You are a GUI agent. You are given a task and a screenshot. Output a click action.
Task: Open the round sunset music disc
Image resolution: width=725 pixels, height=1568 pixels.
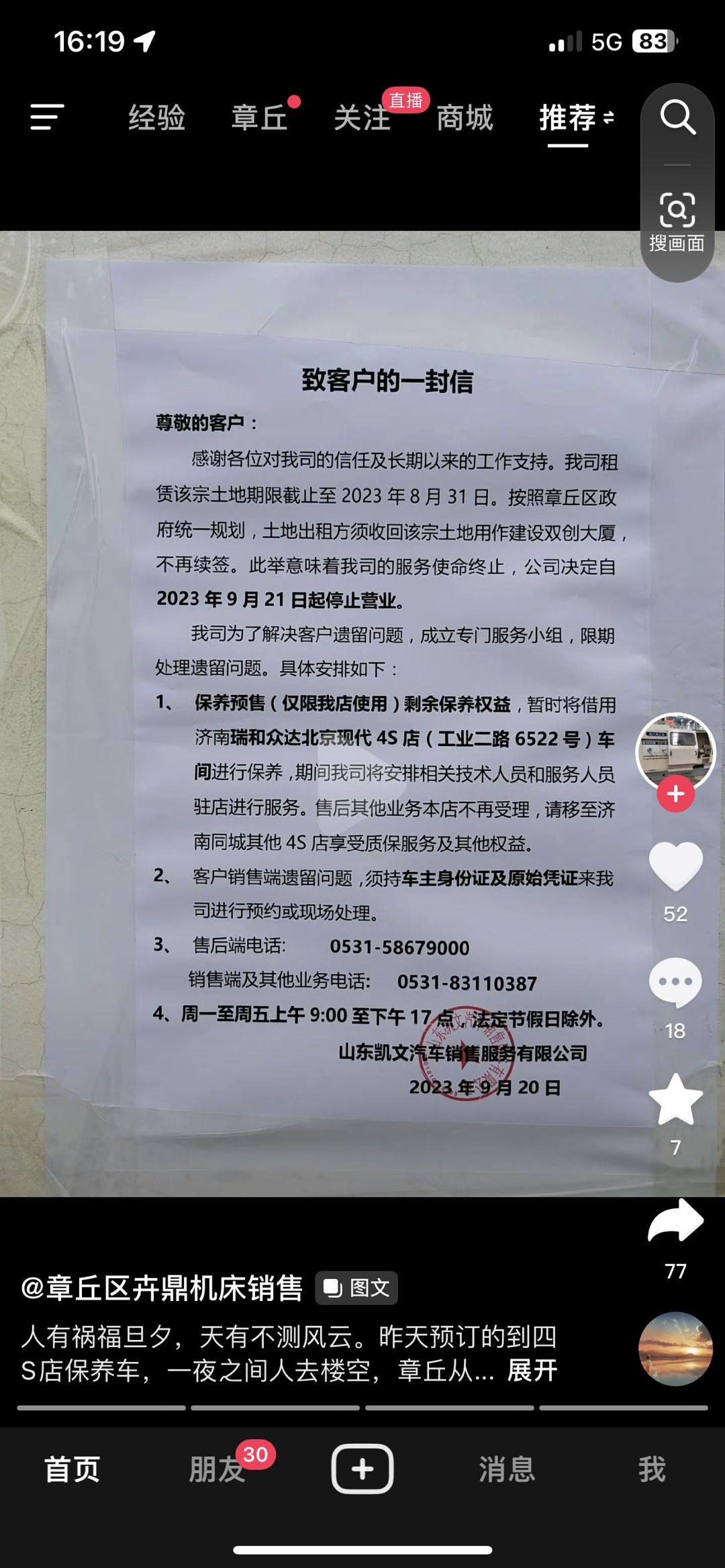coord(675,1349)
